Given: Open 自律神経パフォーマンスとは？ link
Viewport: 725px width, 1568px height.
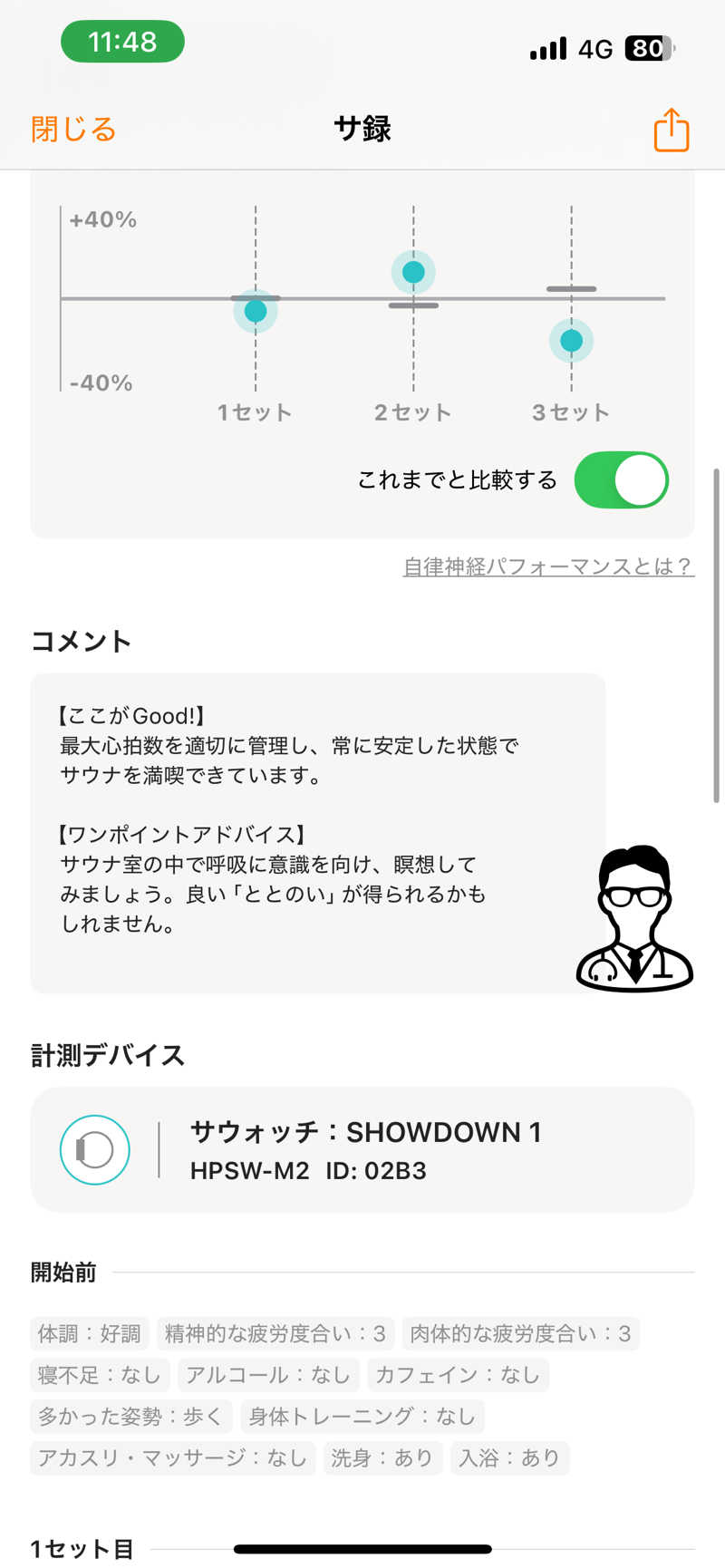Looking at the screenshot, I should pos(548,566).
